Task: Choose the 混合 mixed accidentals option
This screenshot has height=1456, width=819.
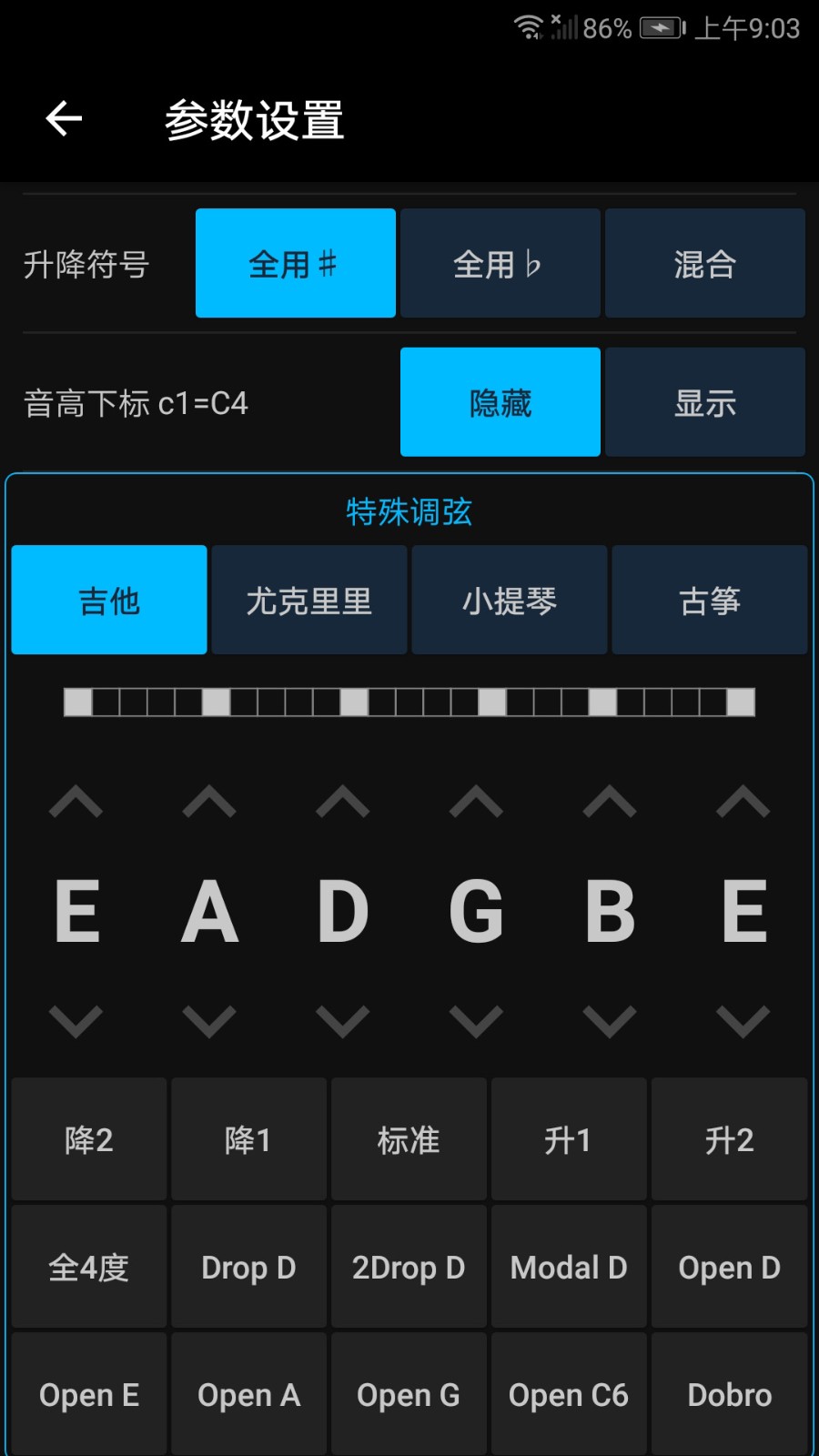Action: point(704,263)
